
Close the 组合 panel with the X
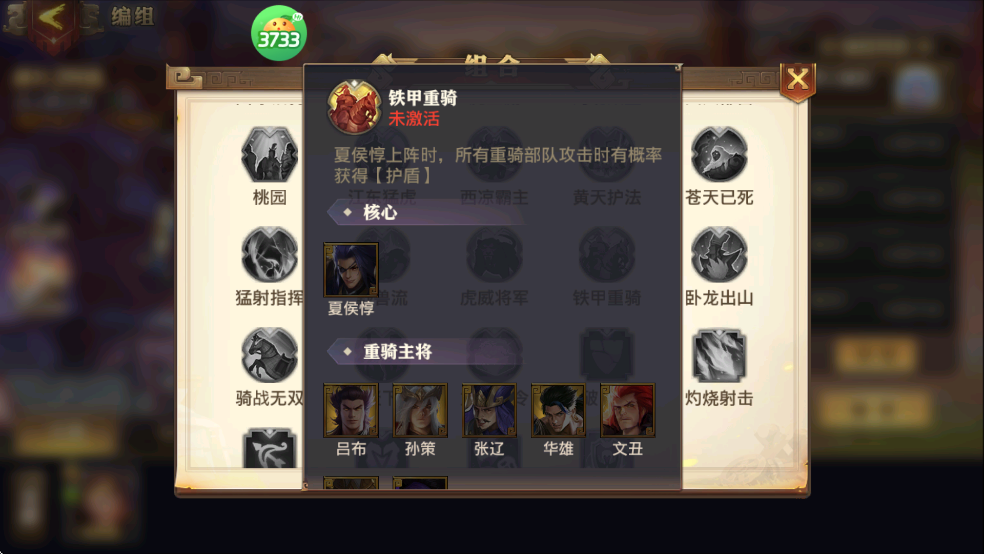[797, 82]
